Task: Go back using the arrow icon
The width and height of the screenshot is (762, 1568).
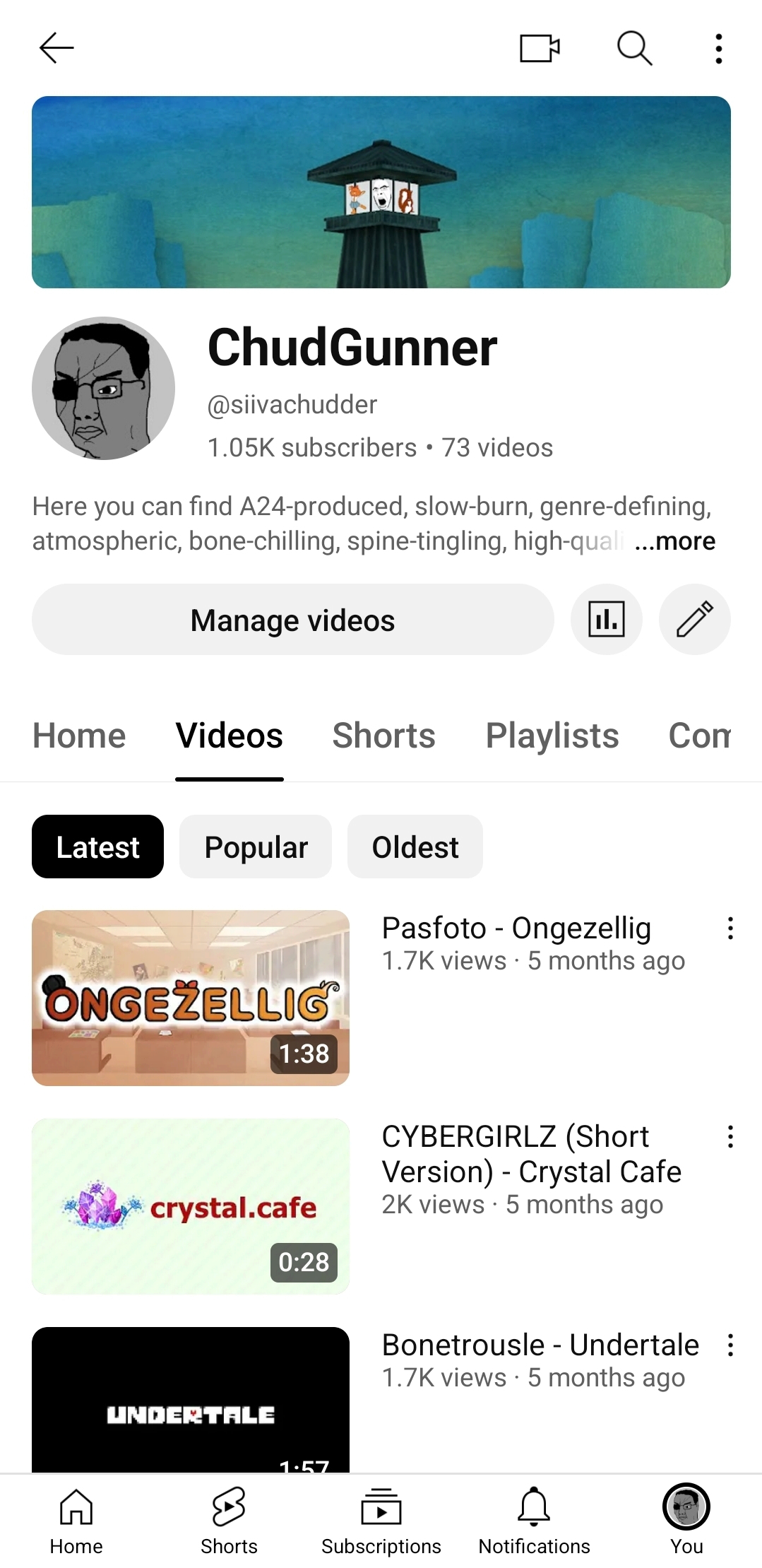Action: (x=56, y=48)
